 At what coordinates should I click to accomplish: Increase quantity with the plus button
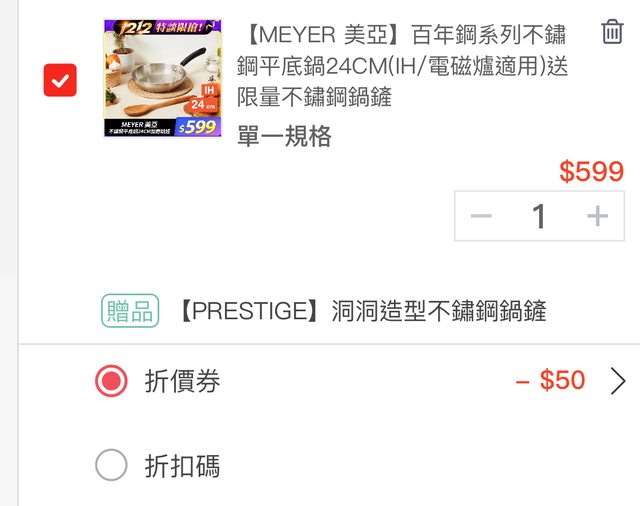click(597, 216)
